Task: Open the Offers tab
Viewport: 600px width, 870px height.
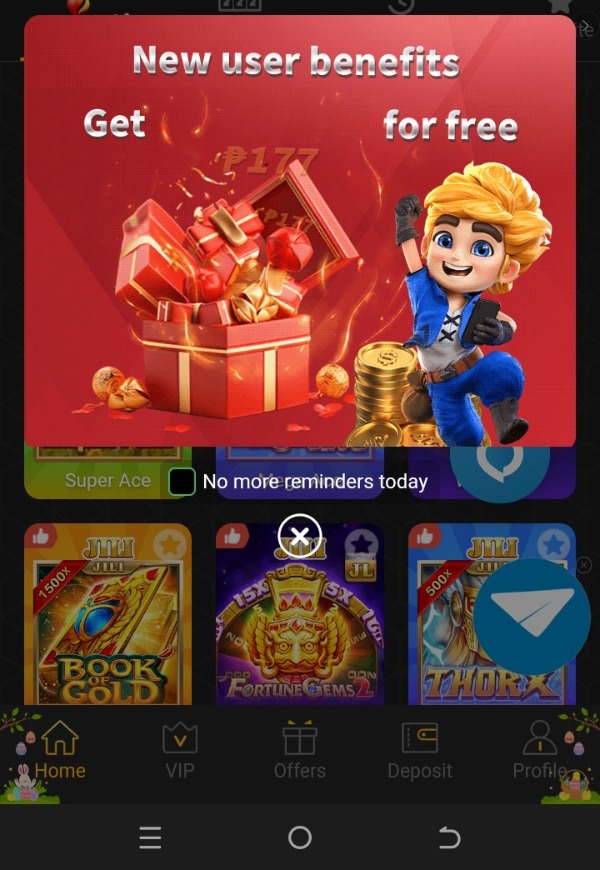Action: pos(300,751)
